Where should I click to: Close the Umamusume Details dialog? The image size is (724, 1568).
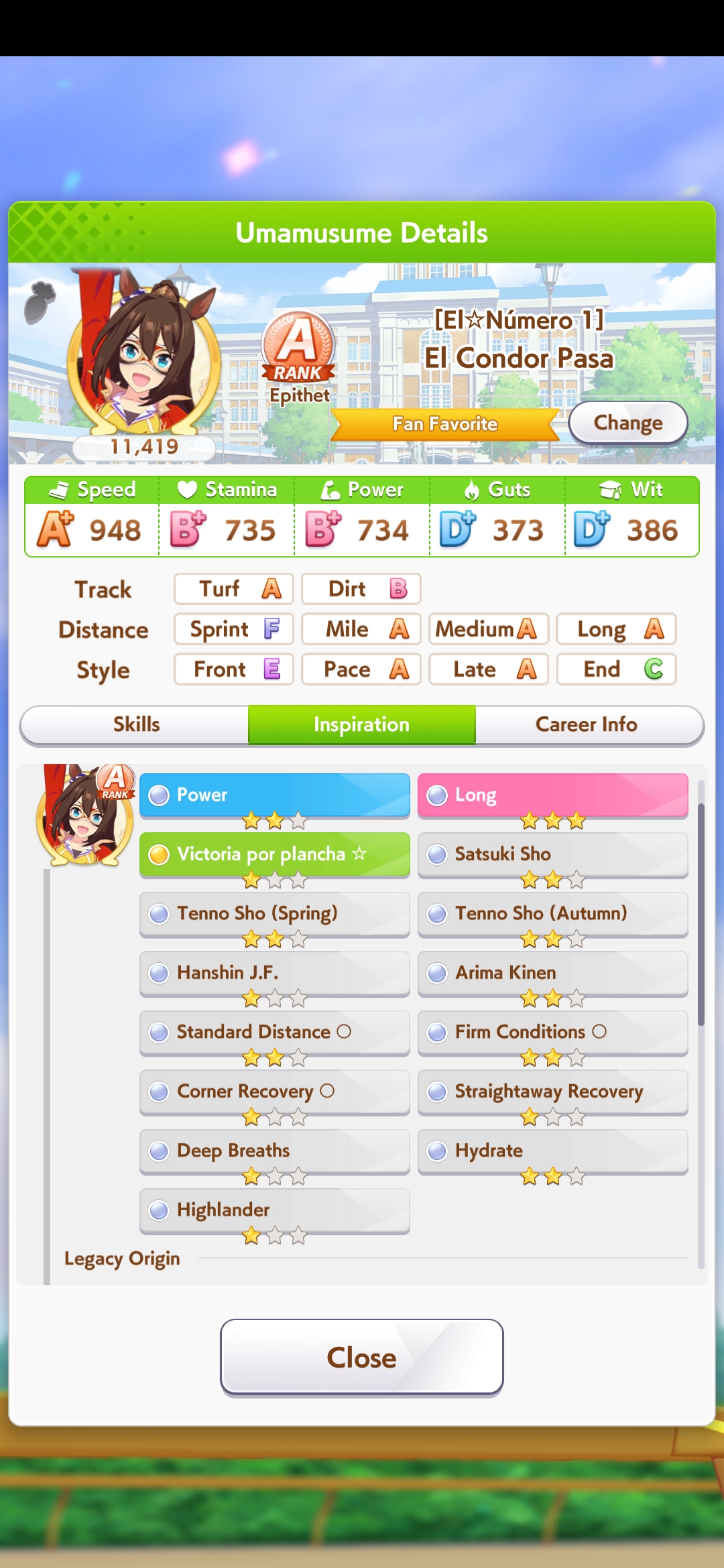362,1358
